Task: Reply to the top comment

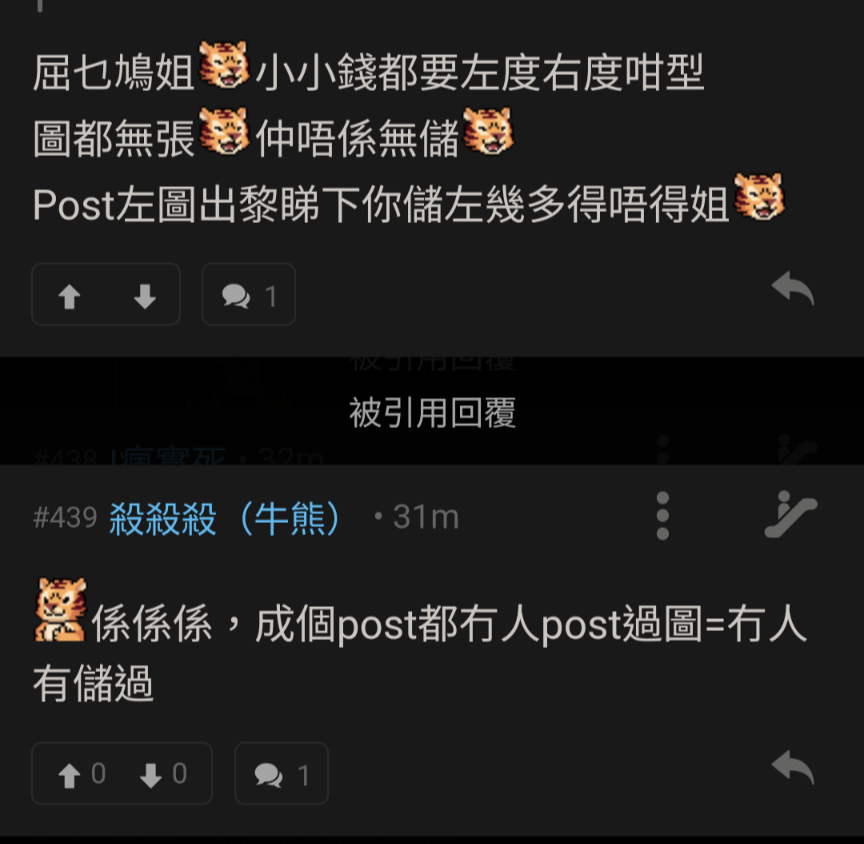Action: [x=793, y=290]
